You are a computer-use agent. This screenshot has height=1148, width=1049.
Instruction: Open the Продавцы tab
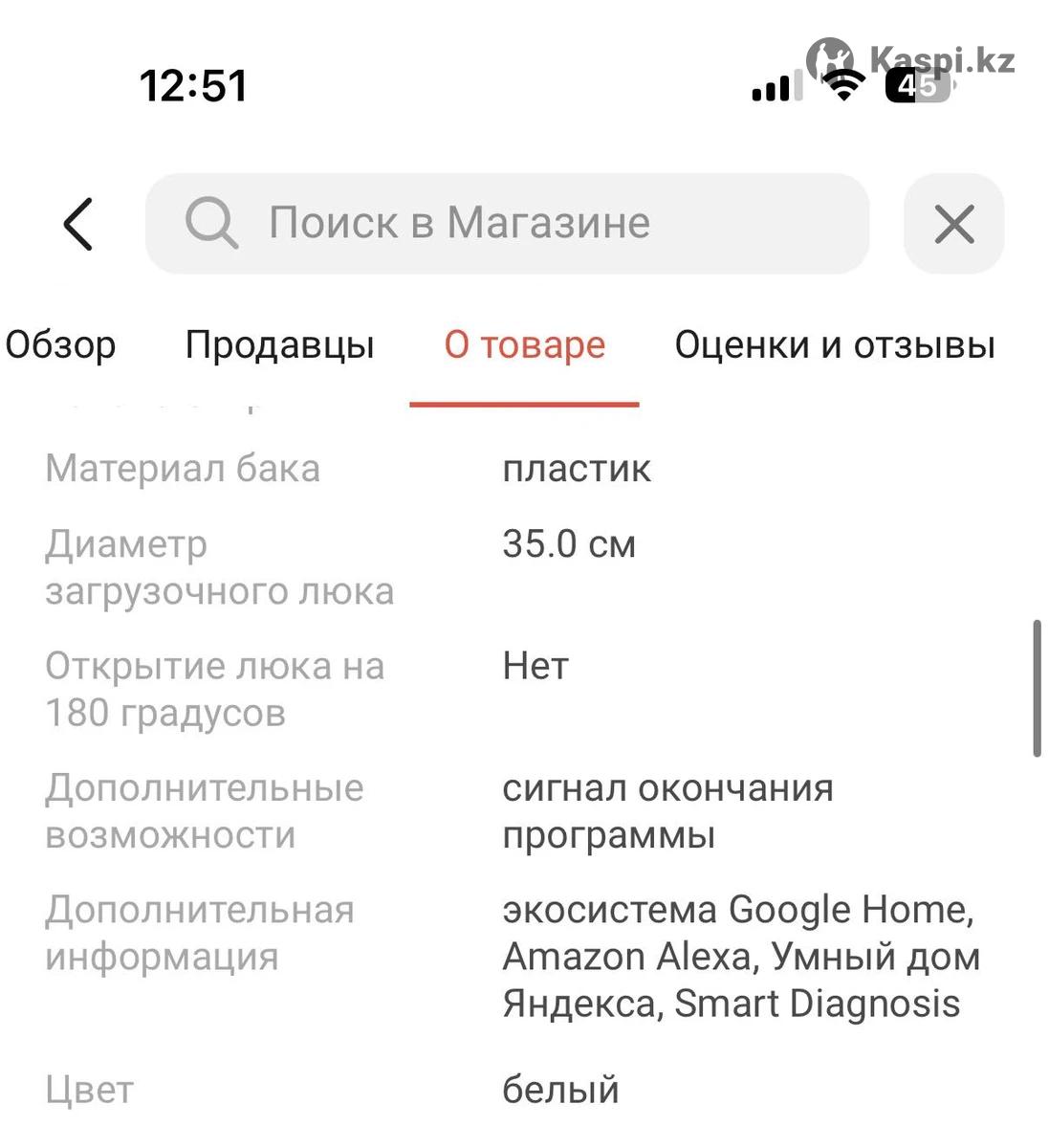tap(279, 345)
